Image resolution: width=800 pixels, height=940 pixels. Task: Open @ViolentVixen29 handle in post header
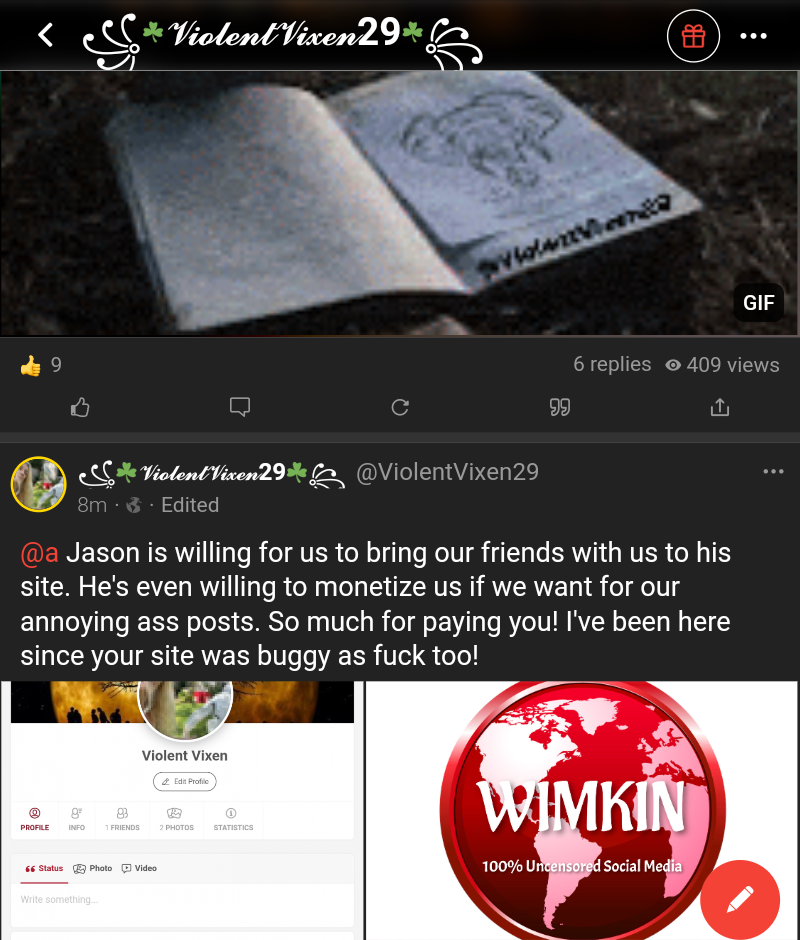(x=447, y=472)
